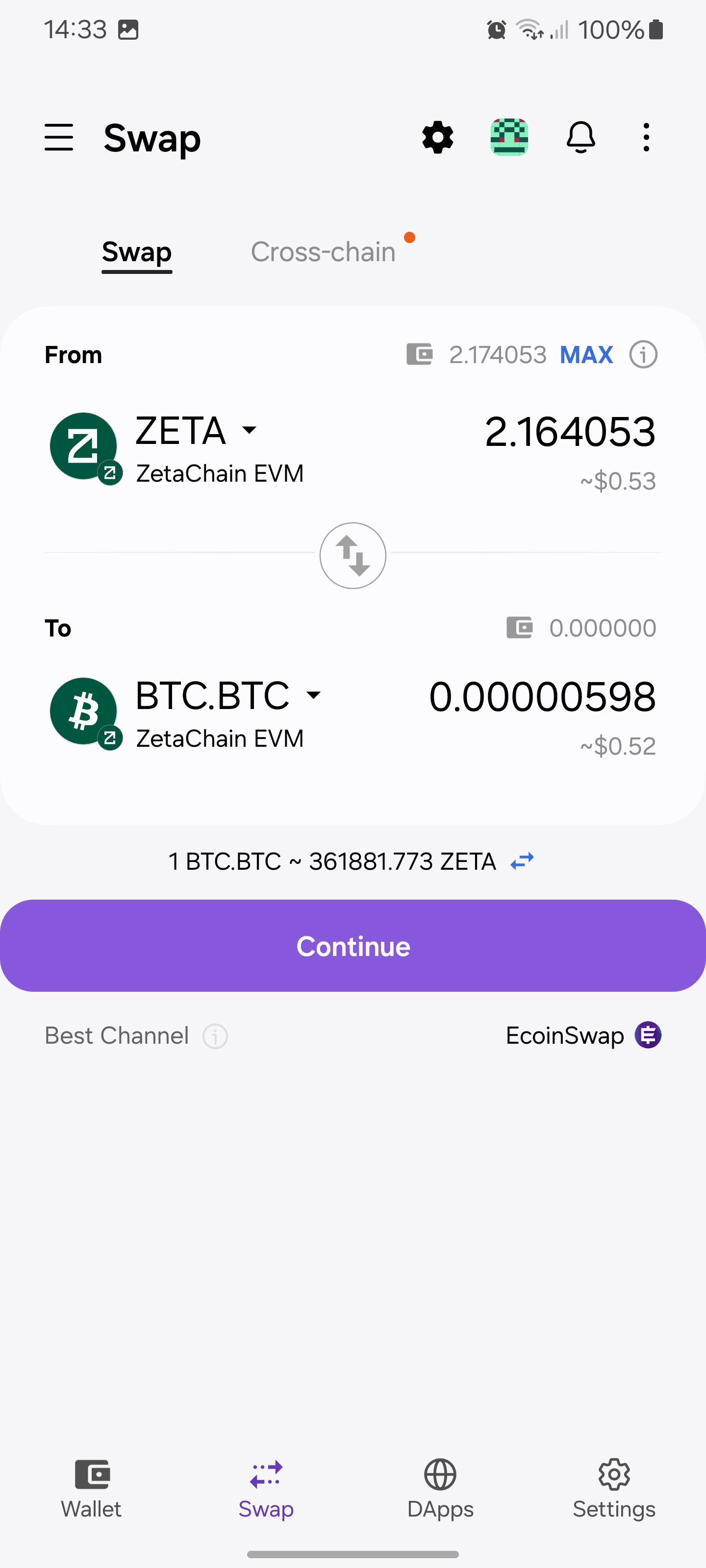This screenshot has width=706, height=1568.
Task: Show Best Channel info
Action: tap(215, 1036)
